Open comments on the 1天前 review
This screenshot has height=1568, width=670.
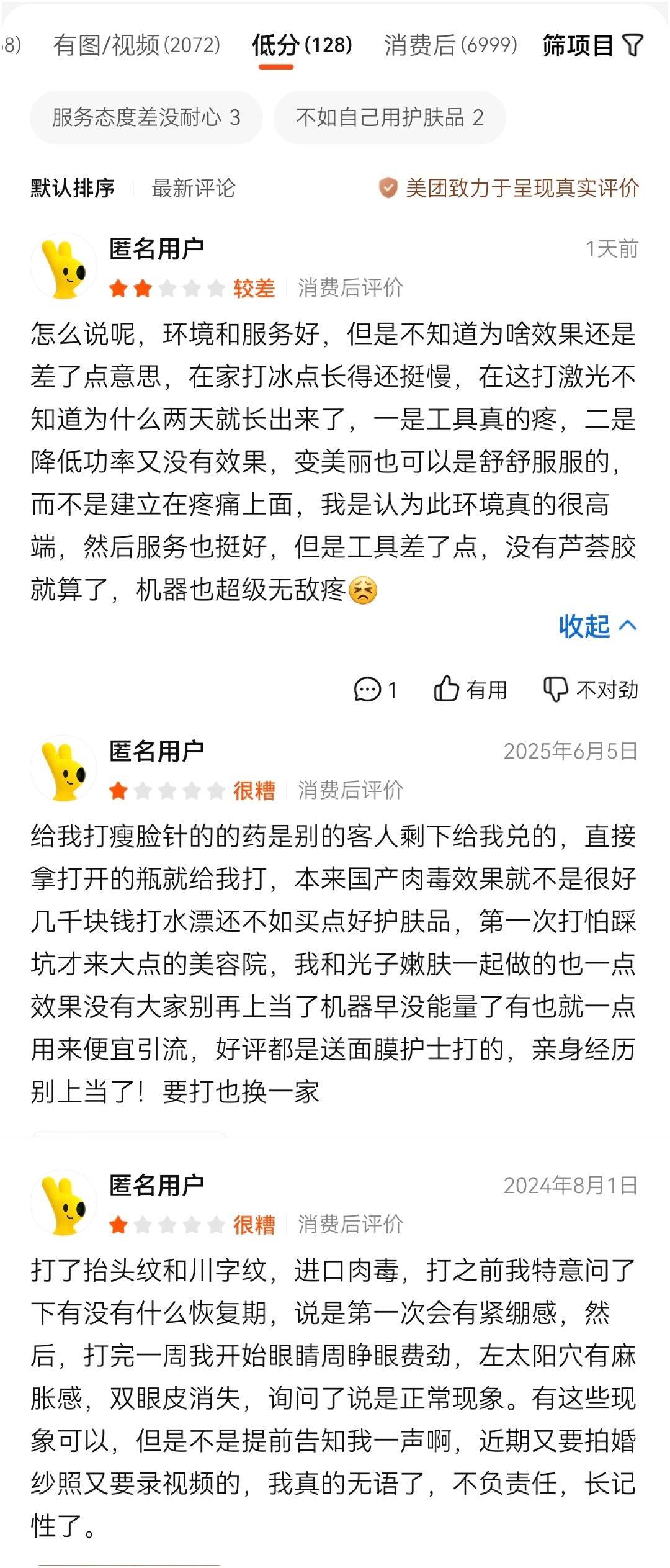coord(375,690)
